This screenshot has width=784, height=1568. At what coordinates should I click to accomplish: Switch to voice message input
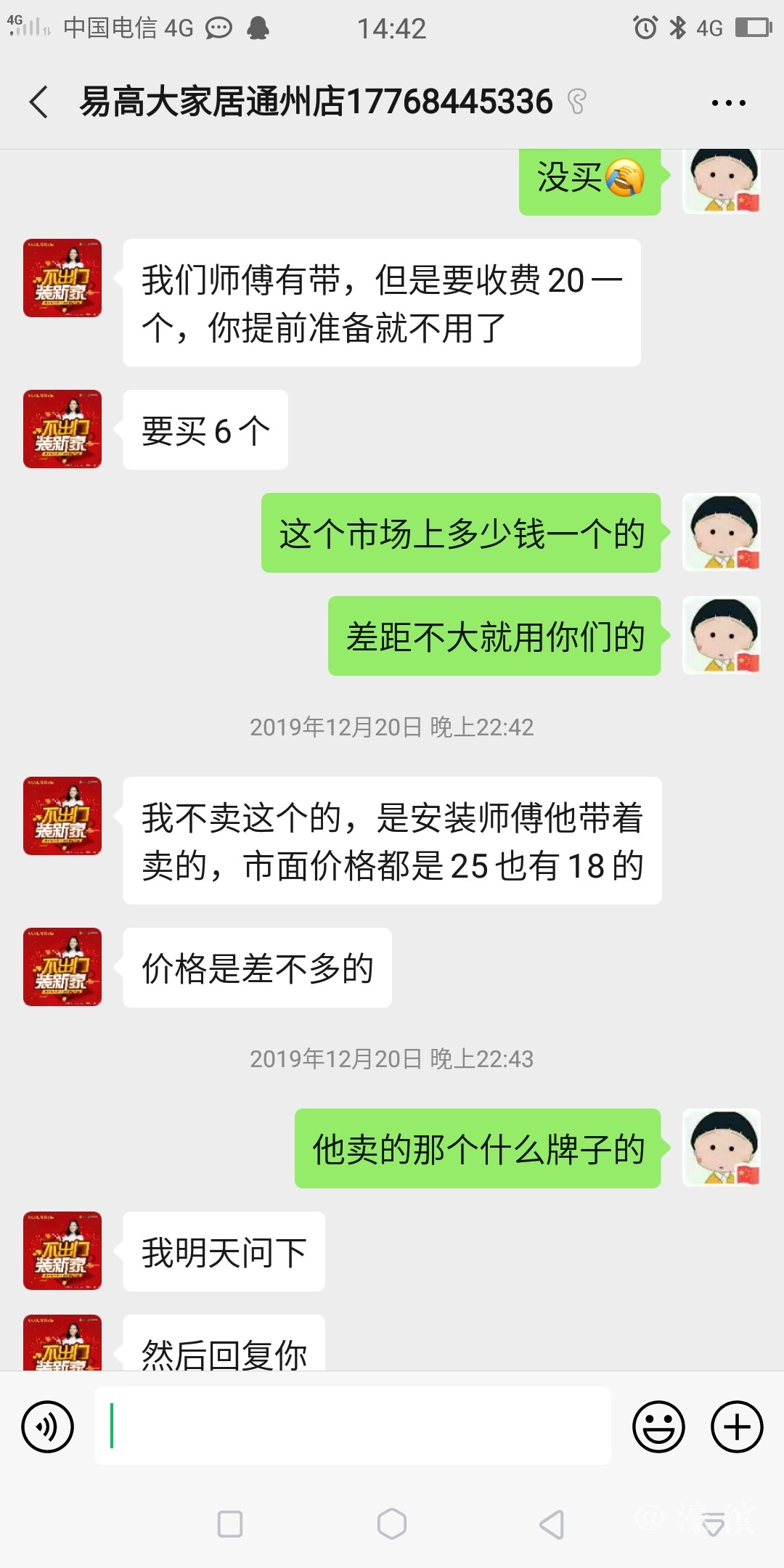pyautogui.click(x=48, y=1426)
